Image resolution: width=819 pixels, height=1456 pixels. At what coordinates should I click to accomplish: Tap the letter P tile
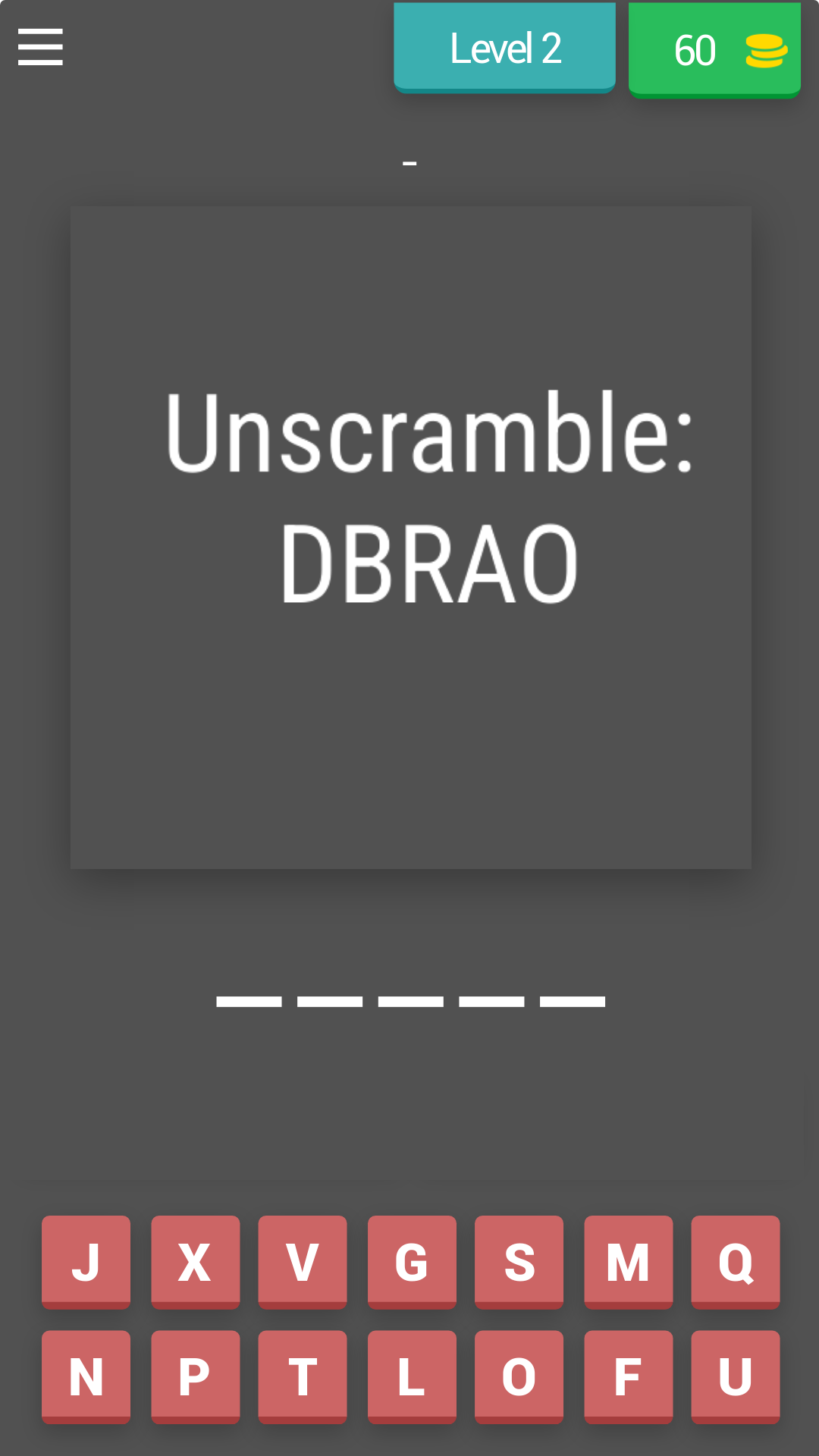click(195, 1376)
